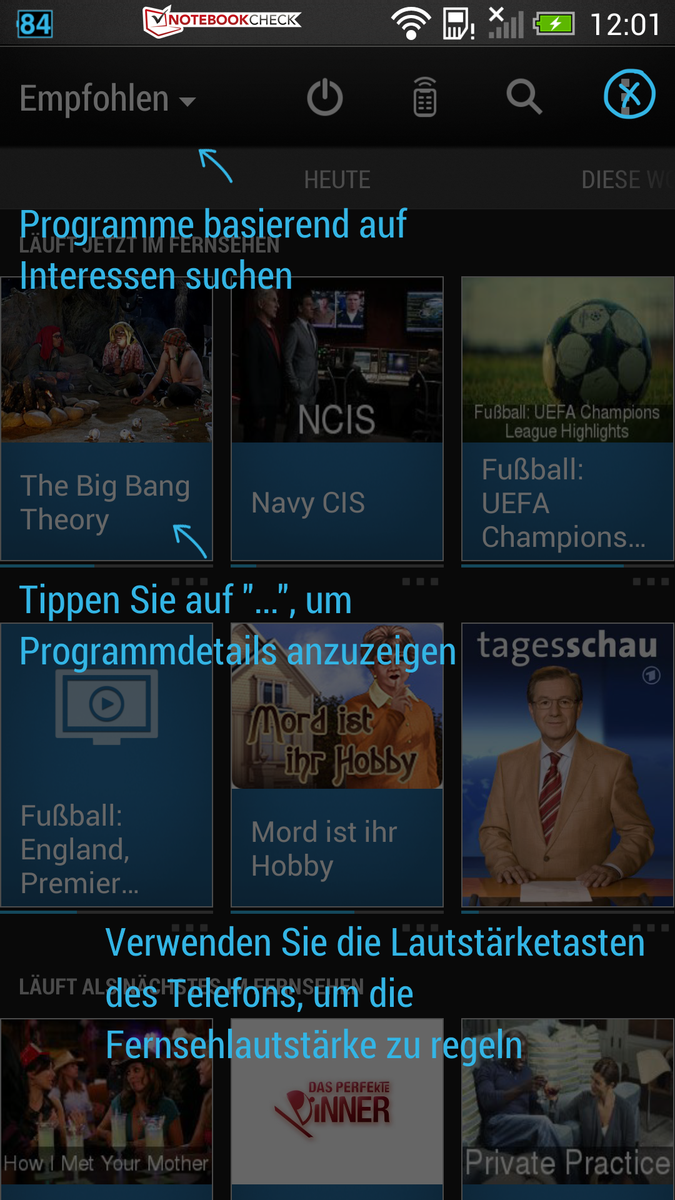The width and height of the screenshot is (675, 1200).
Task: Switch to the HEUTE tab
Action: 337,180
